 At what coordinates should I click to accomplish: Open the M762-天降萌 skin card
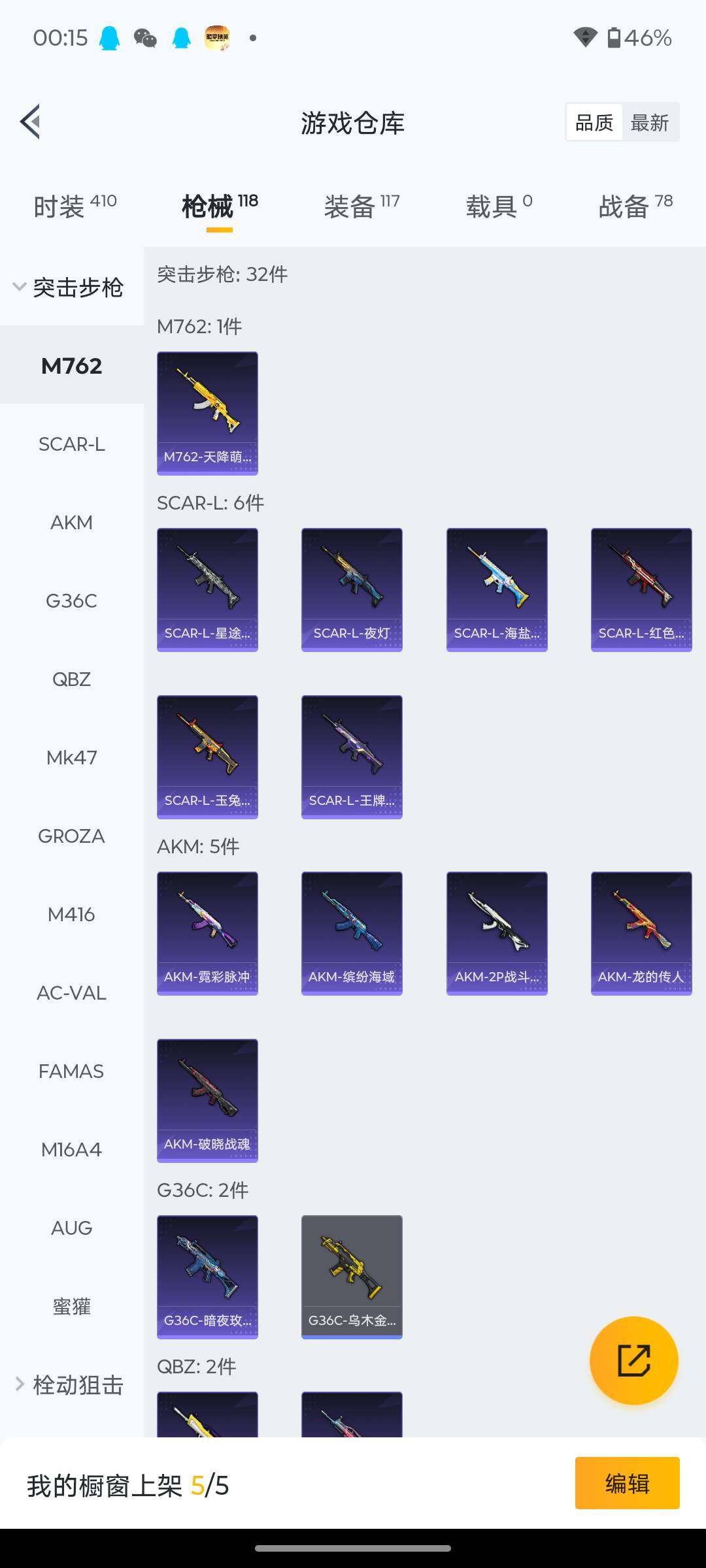point(207,413)
